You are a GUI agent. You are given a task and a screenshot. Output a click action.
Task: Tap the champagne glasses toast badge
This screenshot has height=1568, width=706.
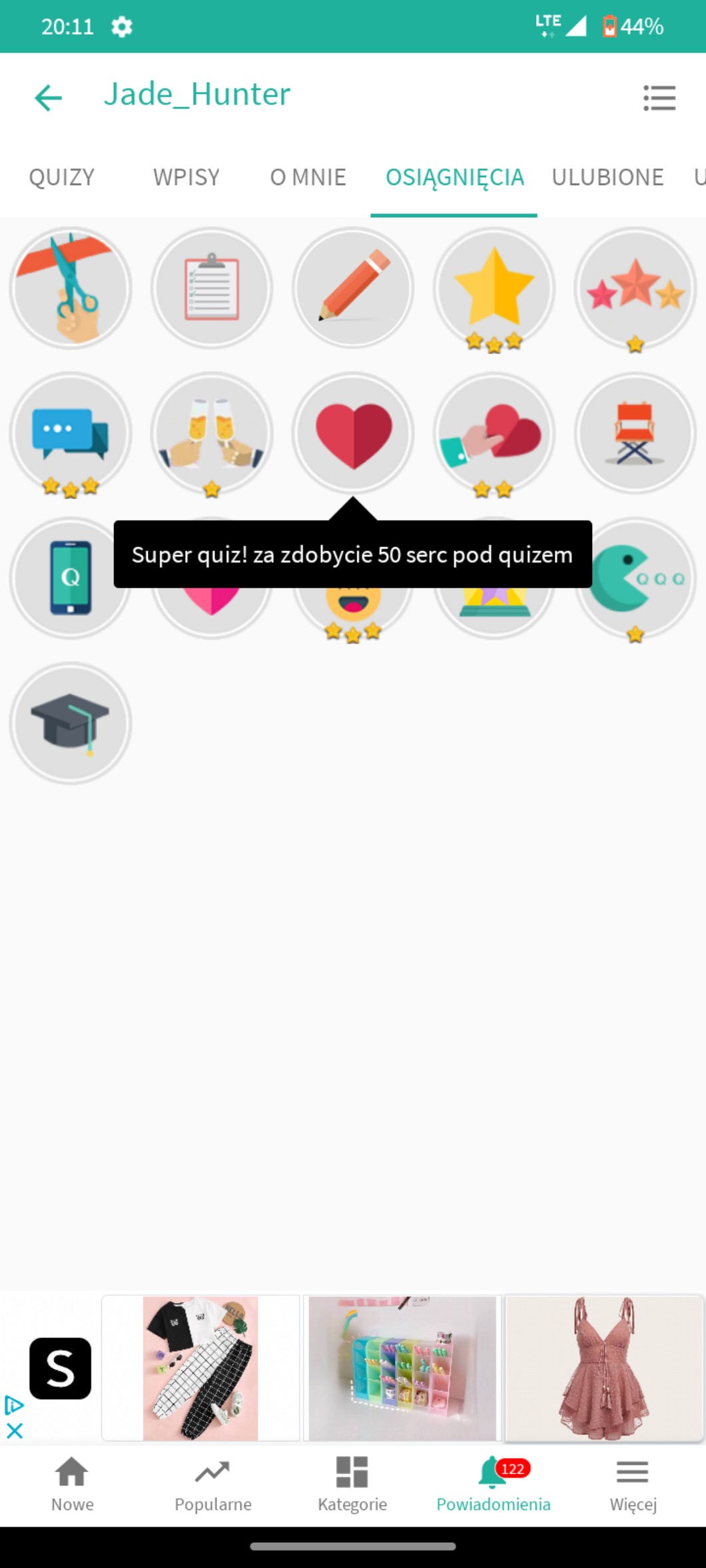coord(212,433)
